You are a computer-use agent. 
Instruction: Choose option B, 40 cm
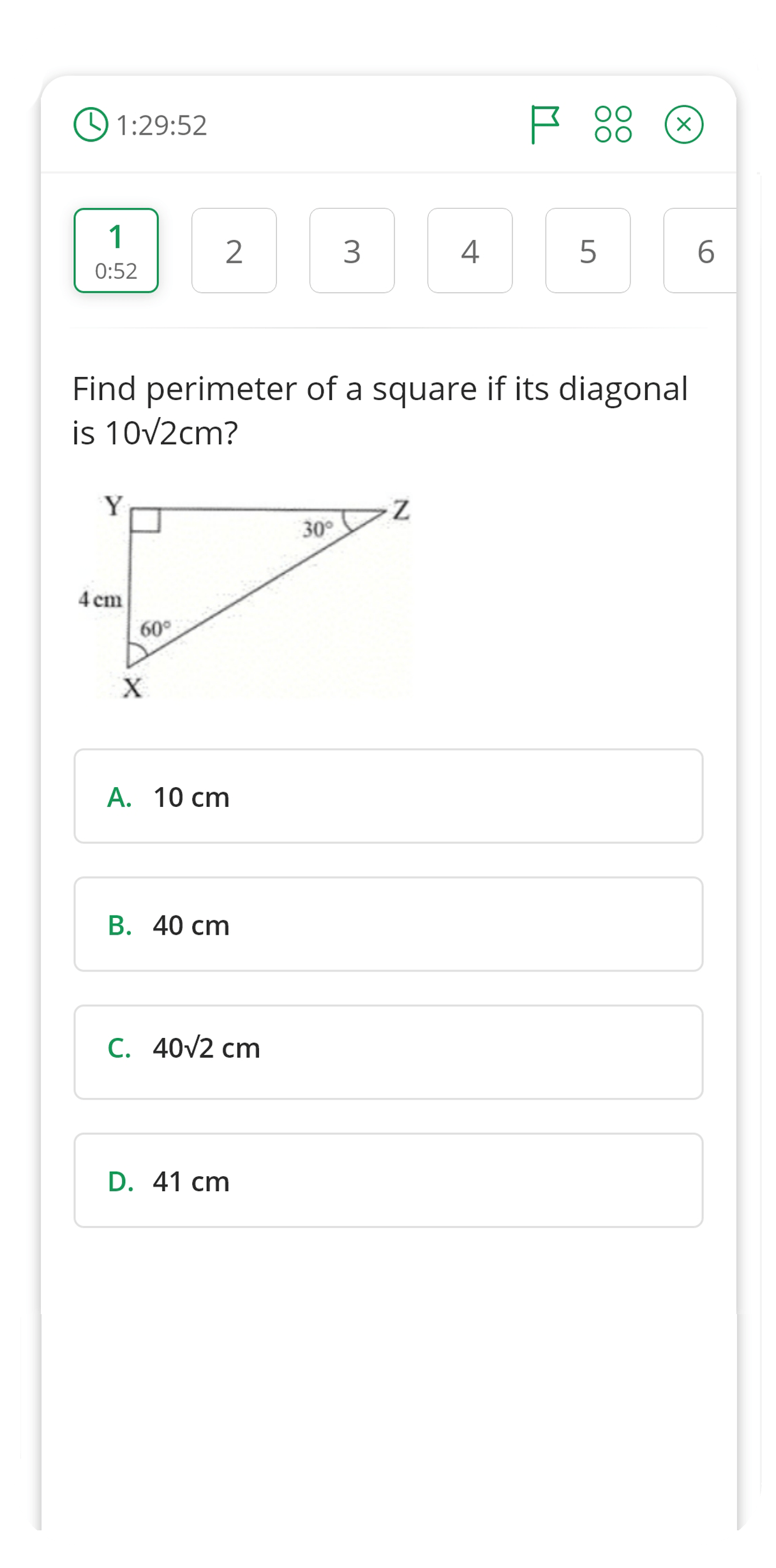point(388,924)
